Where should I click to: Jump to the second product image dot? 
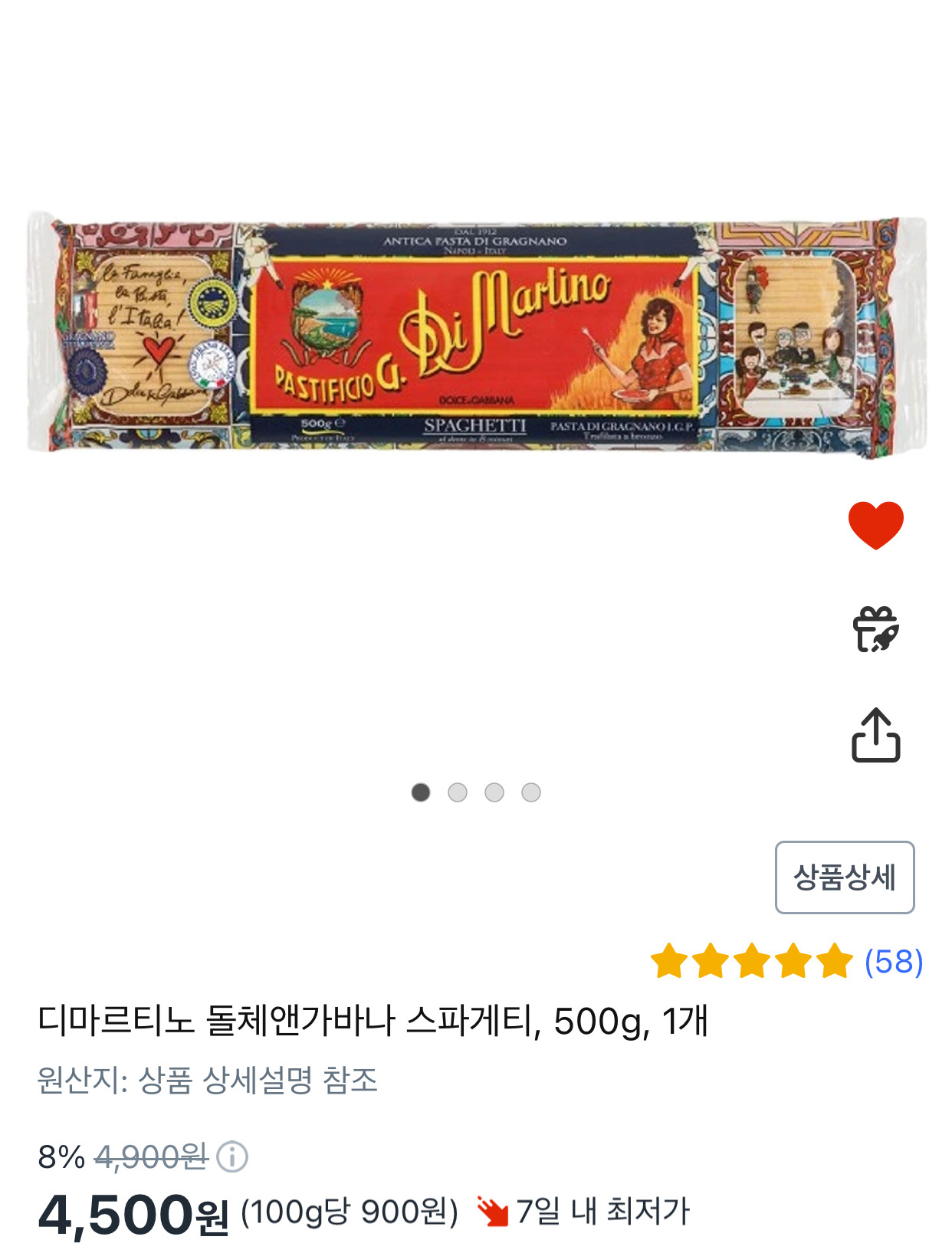coord(458,792)
